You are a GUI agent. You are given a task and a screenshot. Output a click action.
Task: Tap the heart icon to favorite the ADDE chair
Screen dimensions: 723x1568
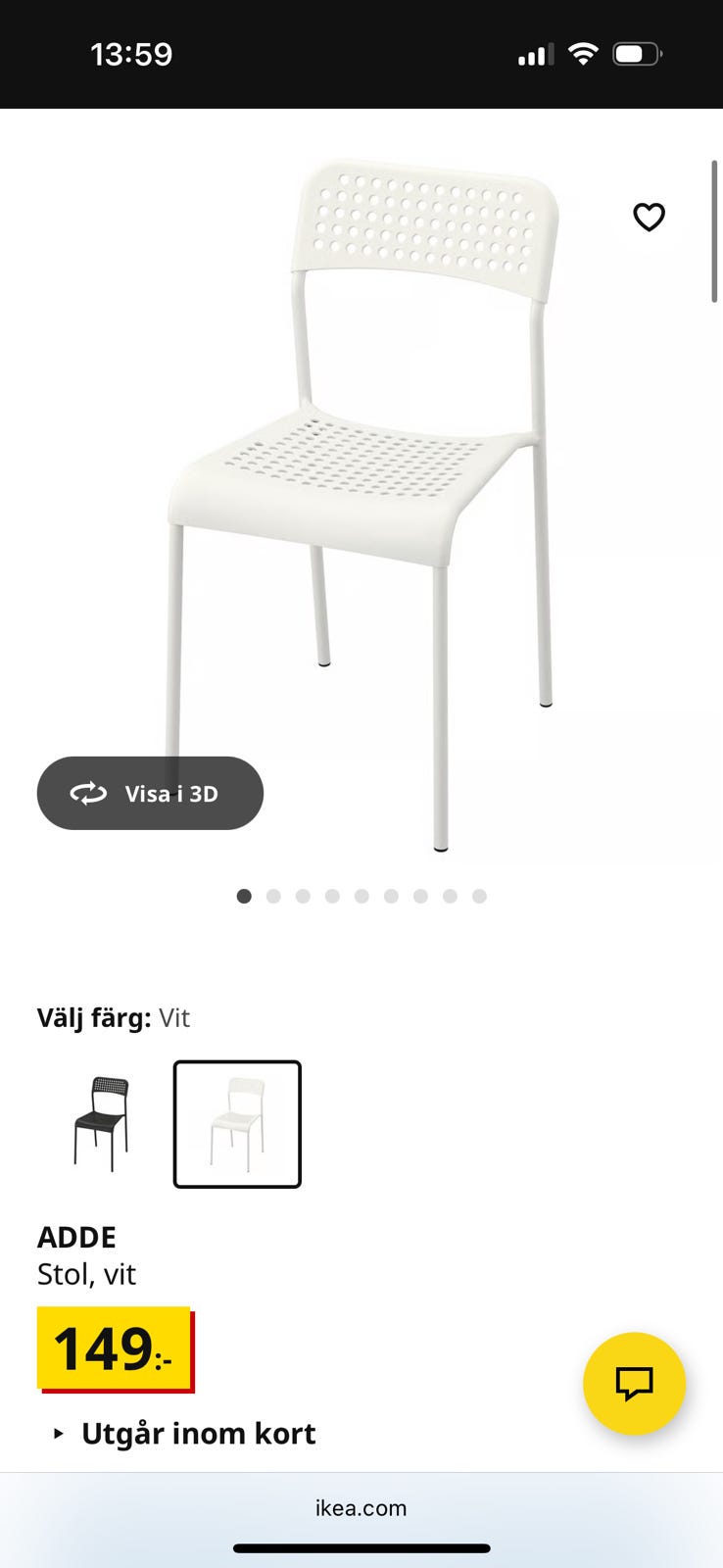(x=649, y=218)
